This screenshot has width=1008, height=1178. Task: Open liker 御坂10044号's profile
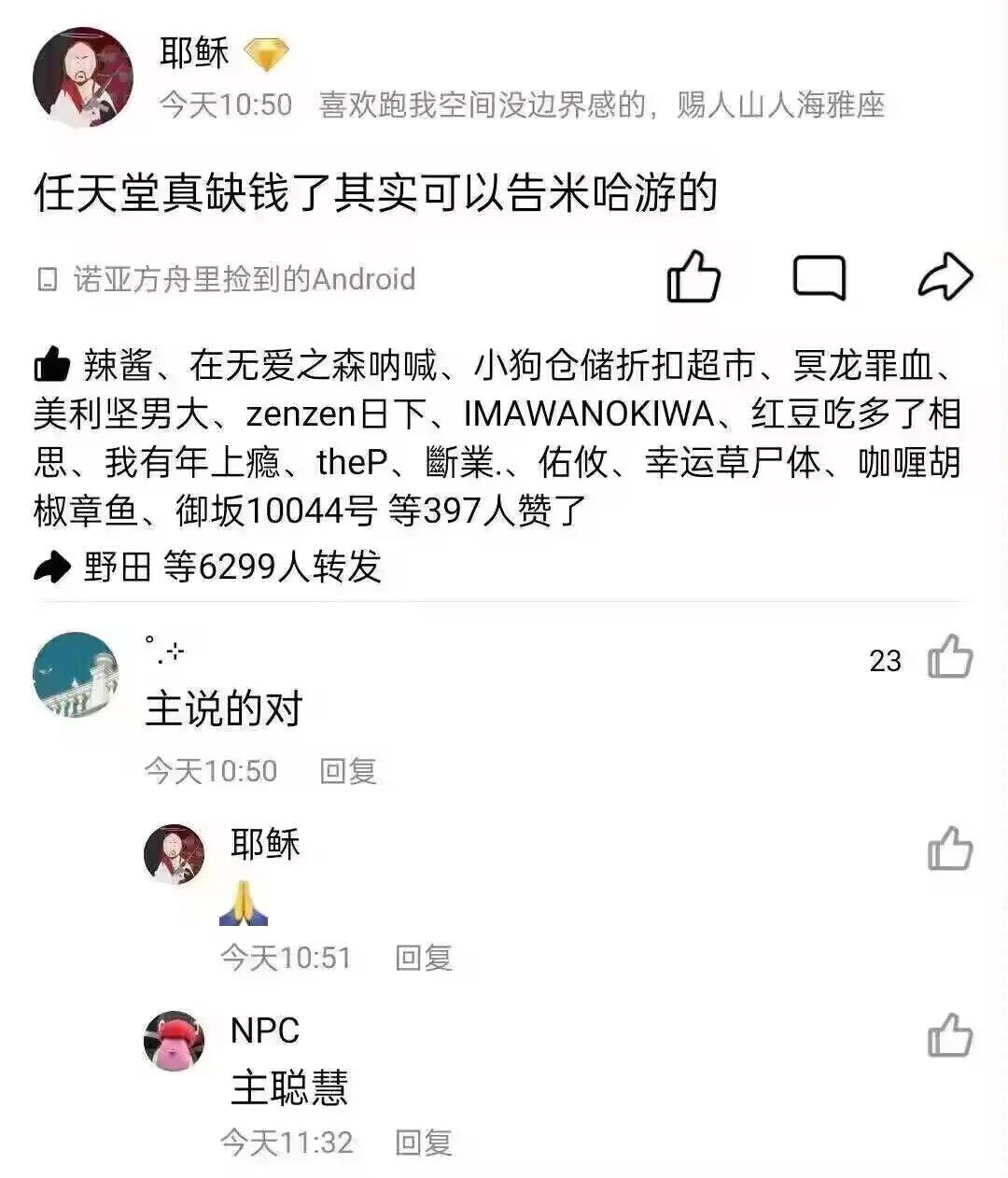click(x=276, y=511)
